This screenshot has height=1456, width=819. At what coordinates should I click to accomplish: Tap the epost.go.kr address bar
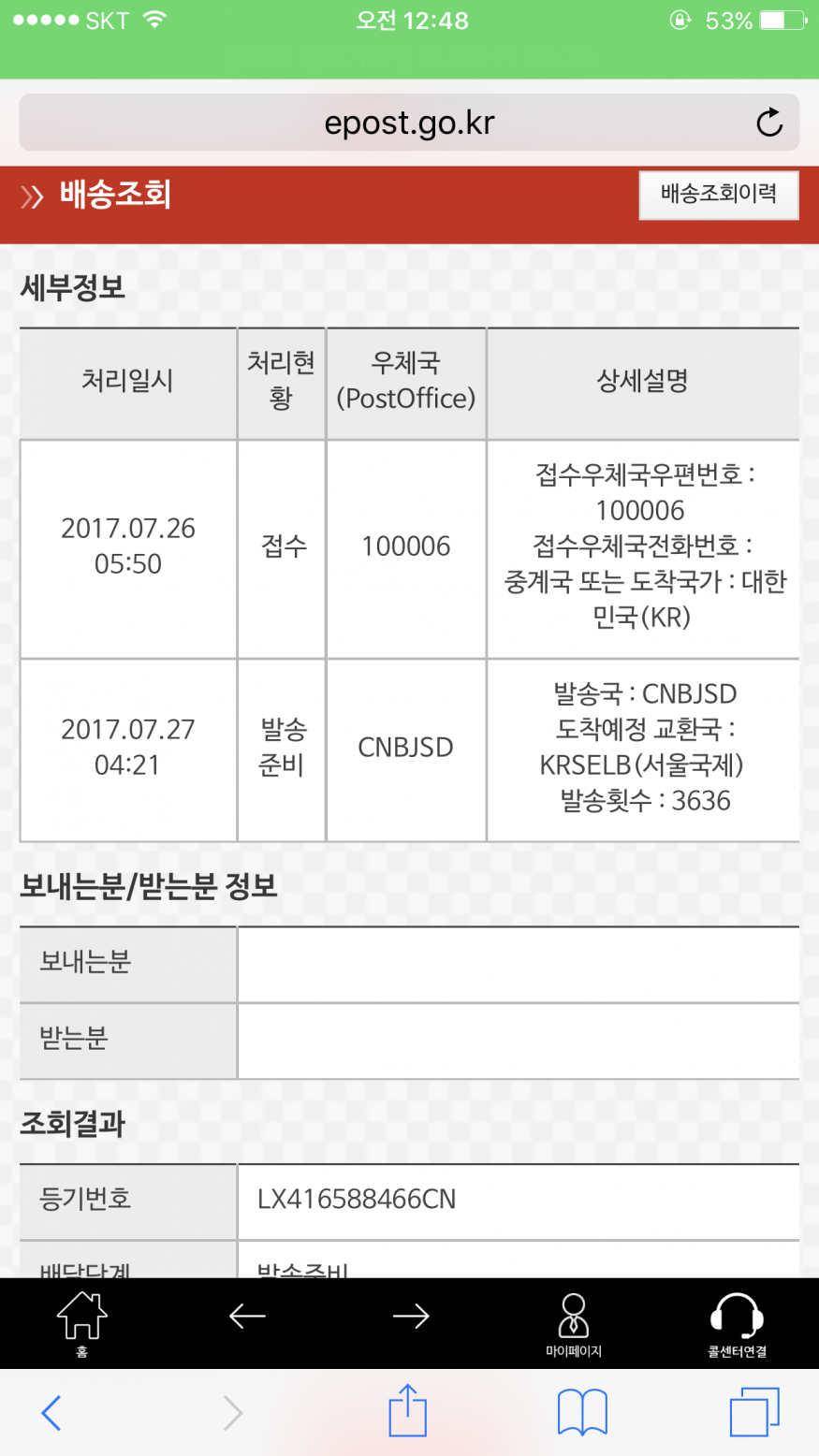coord(409,123)
